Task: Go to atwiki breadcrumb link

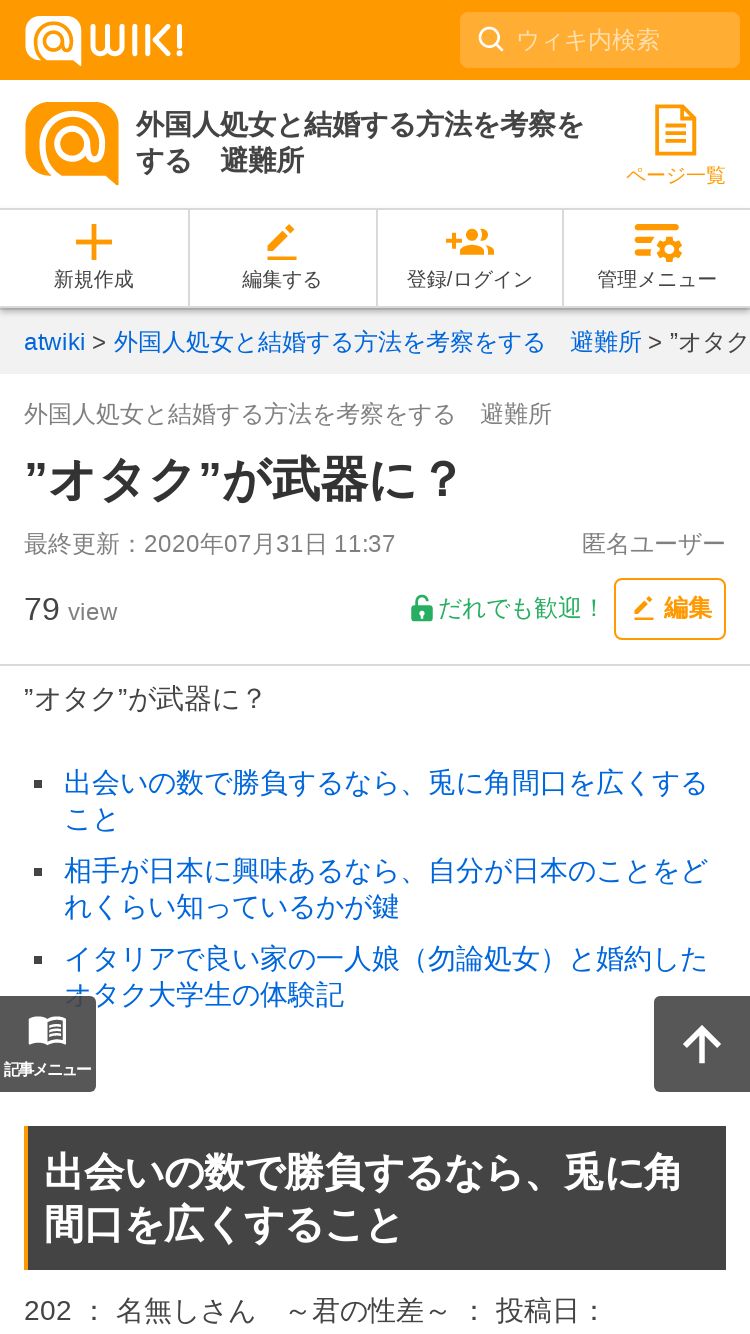Action: click(55, 342)
